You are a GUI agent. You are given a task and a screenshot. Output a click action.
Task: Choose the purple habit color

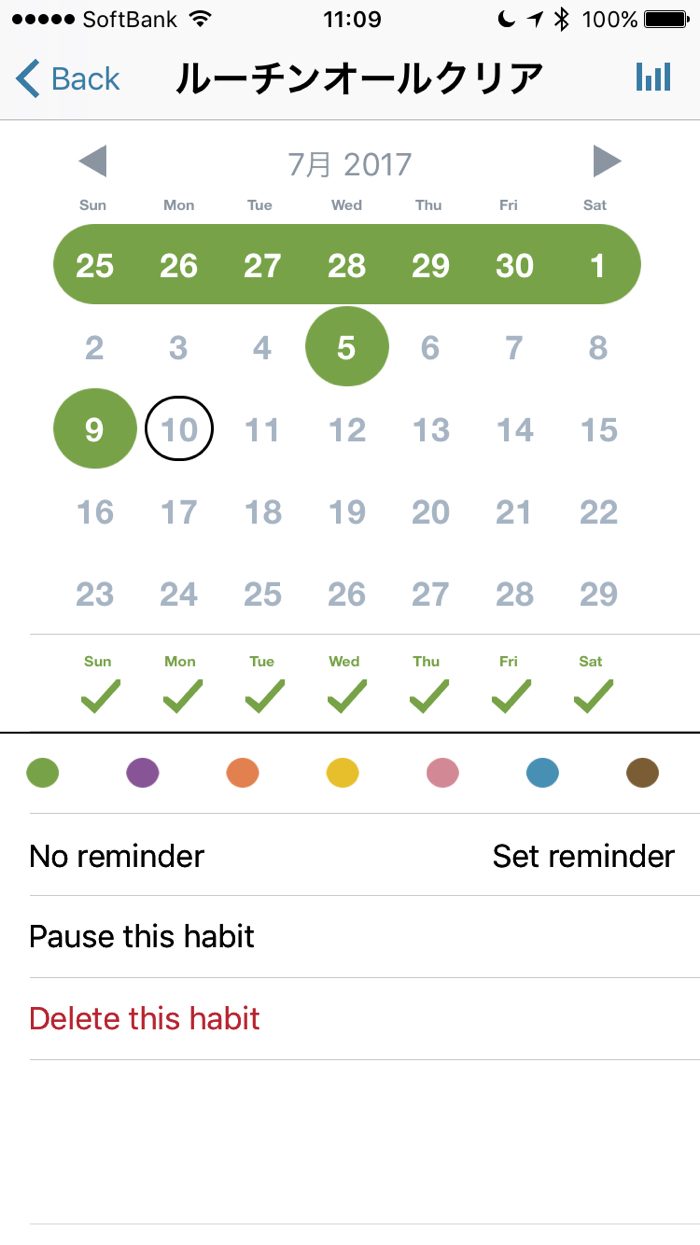(143, 773)
